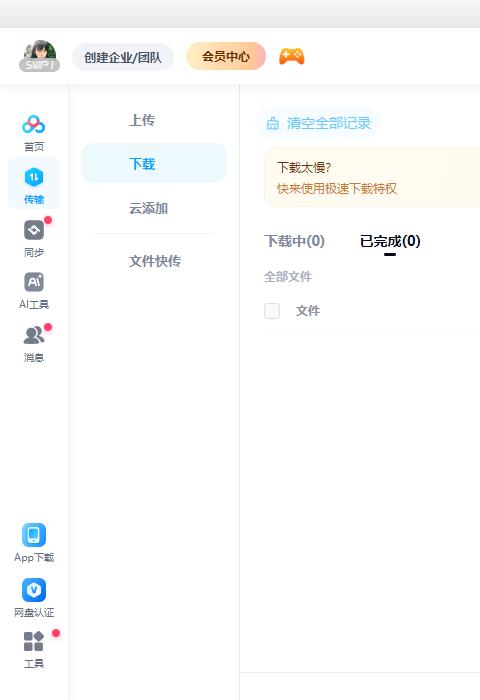Viewport: 480px width, 700px height.
Task: Open the game controller icon
Action: coord(292,57)
